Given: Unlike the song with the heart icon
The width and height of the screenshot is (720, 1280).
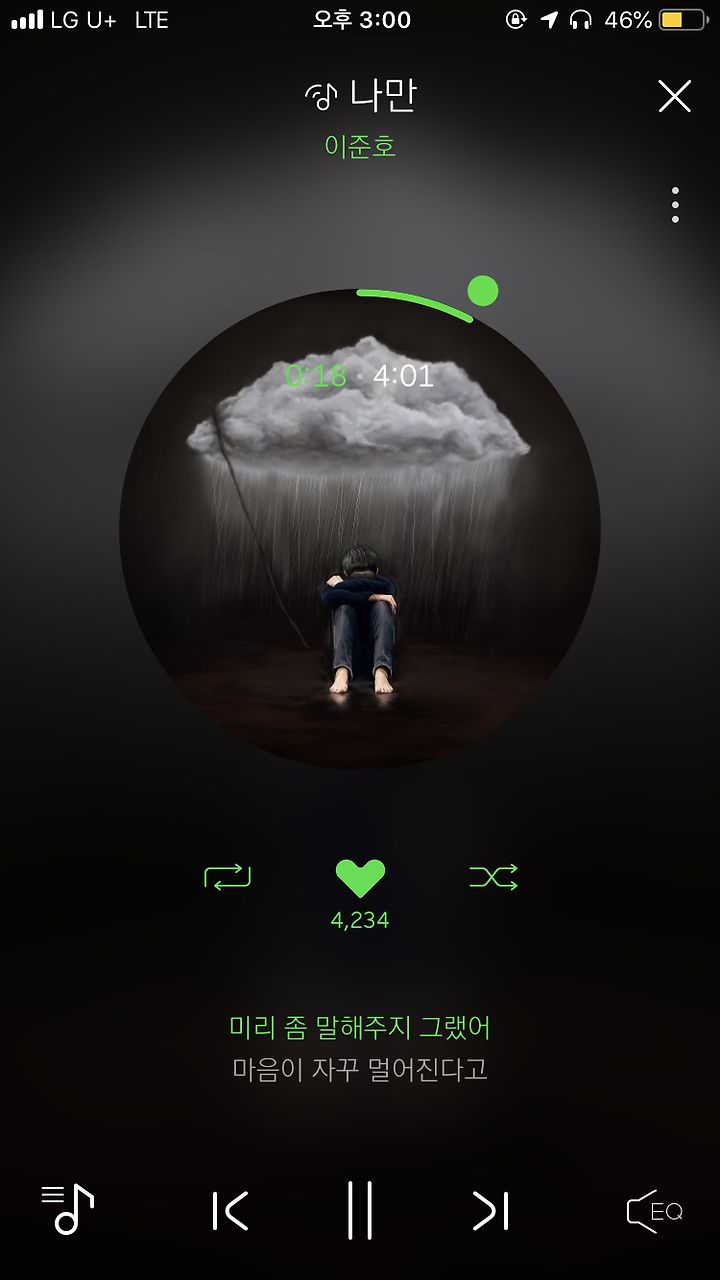Looking at the screenshot, I should tap(360, 878).
